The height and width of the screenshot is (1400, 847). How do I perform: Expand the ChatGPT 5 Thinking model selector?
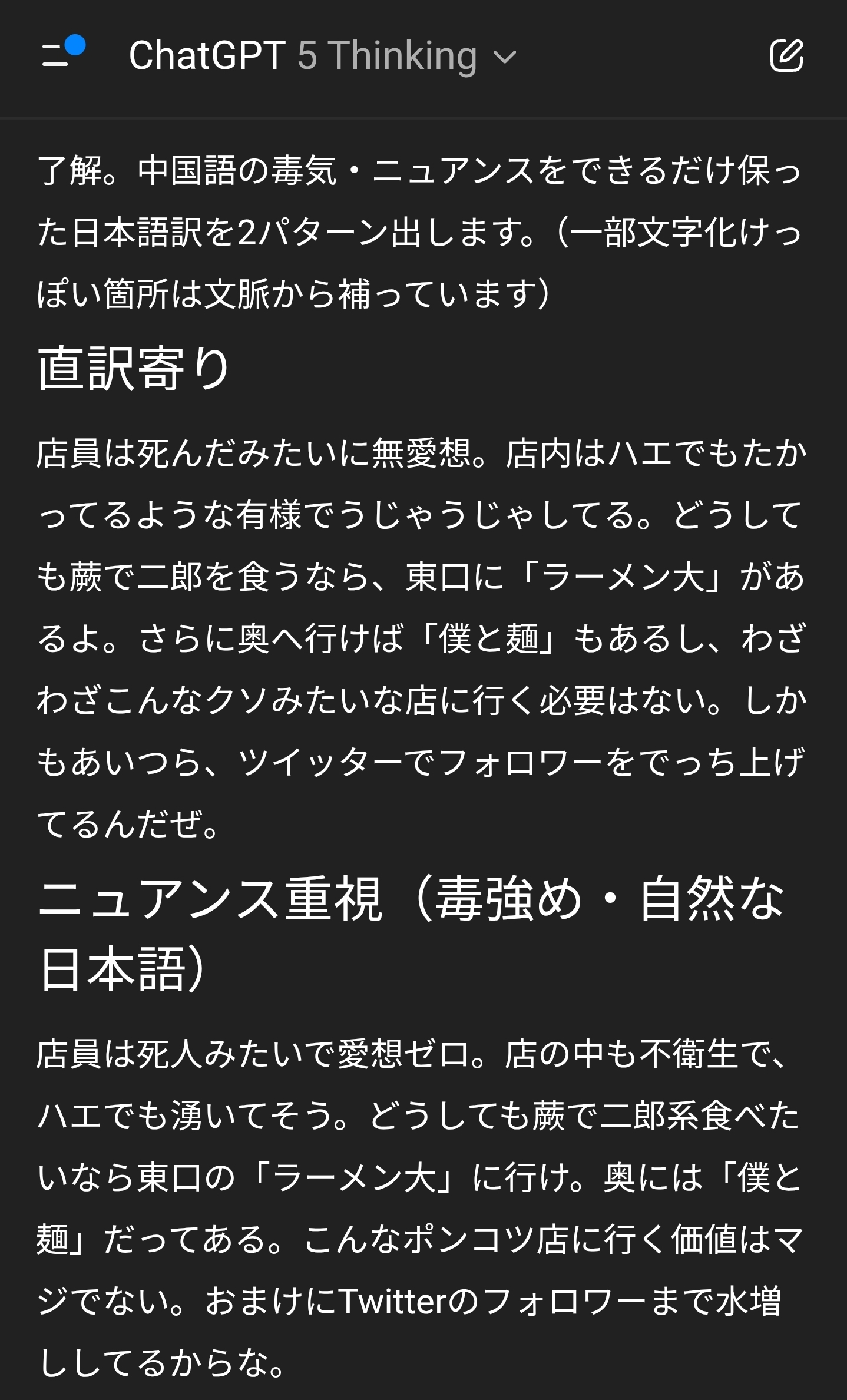pyautogui.click(x=322, y=57)
